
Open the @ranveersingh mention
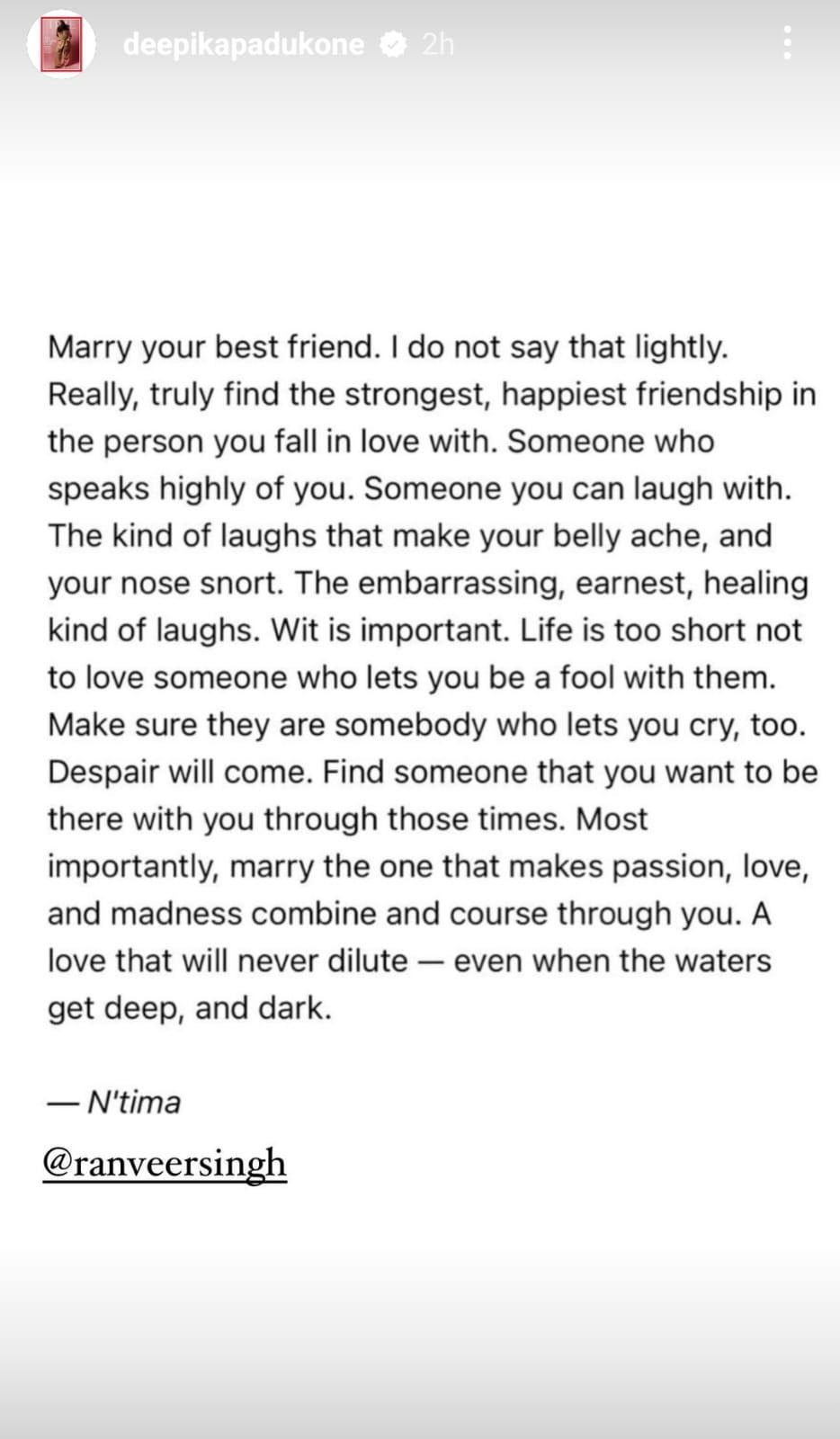(165, 1163)
